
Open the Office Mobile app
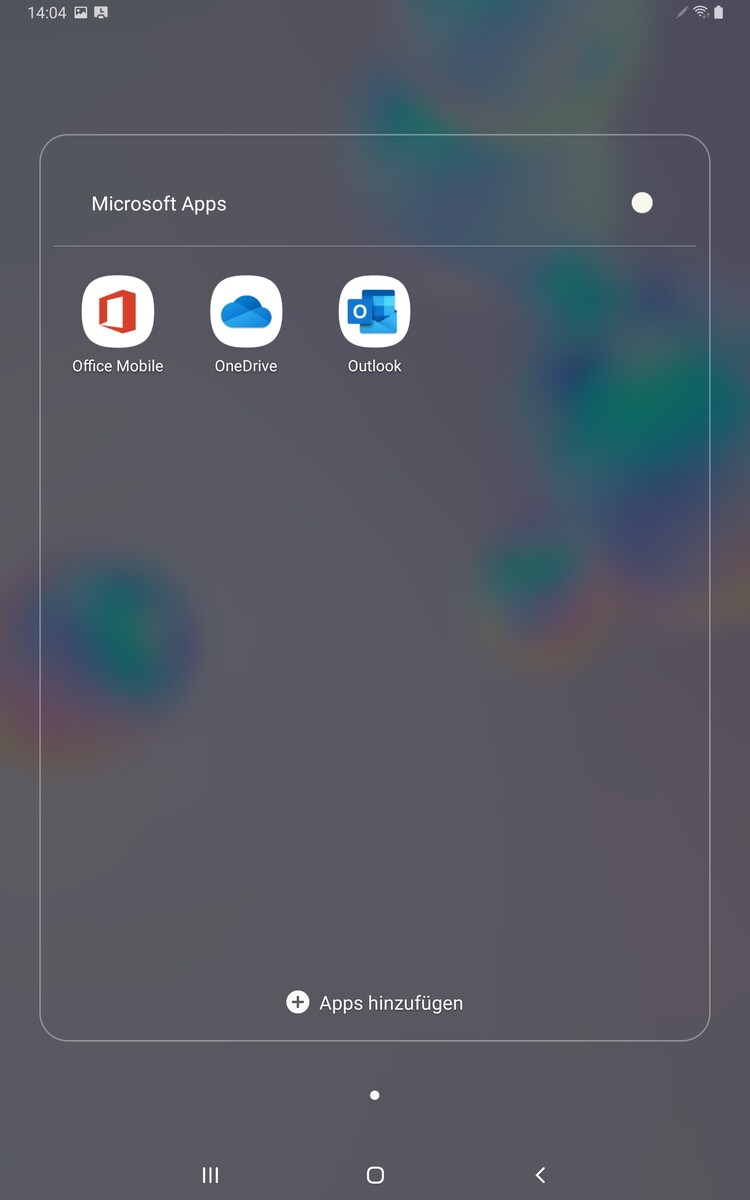(117, 312)
